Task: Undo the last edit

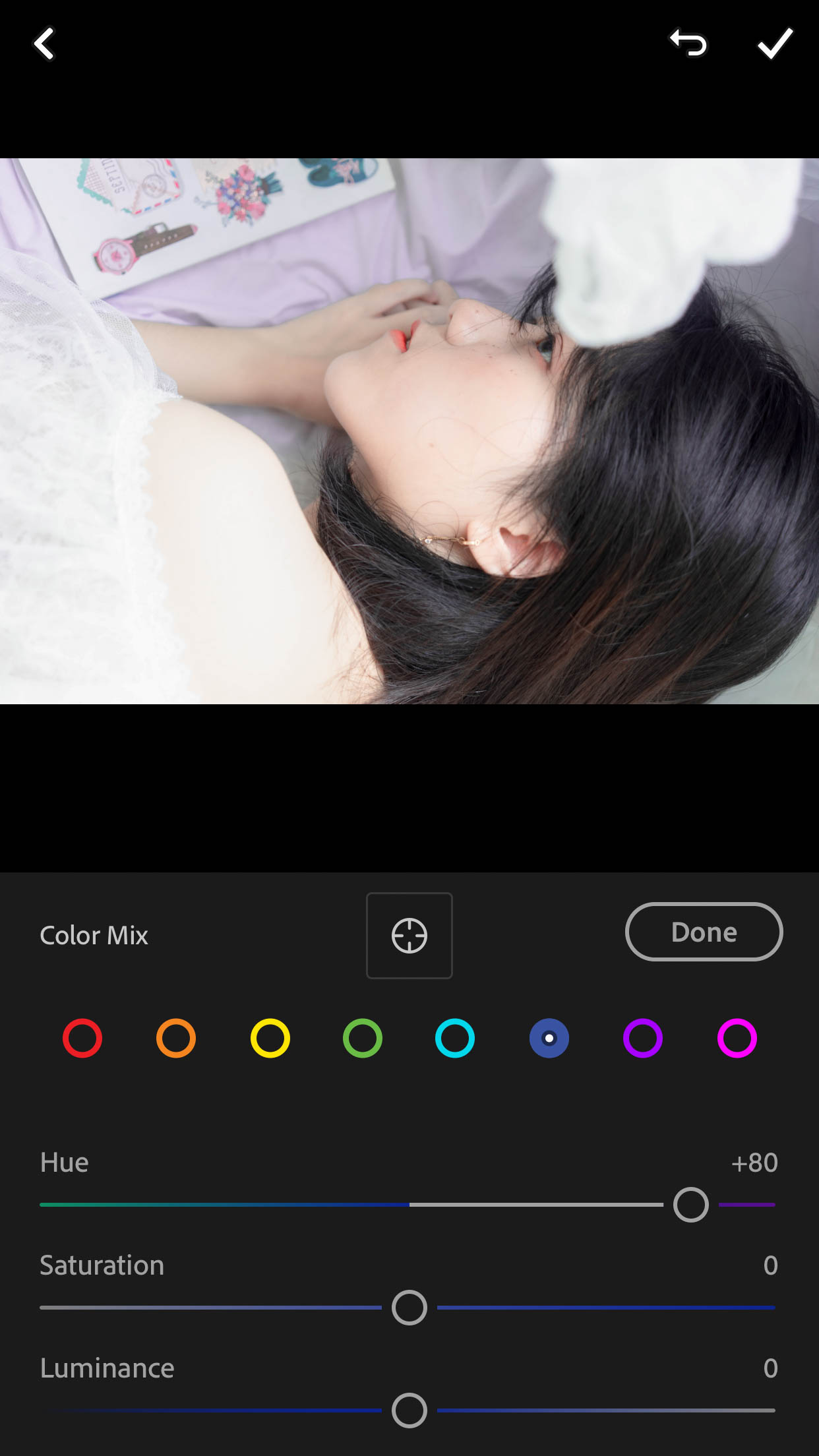Action: [x=688, y=43]
